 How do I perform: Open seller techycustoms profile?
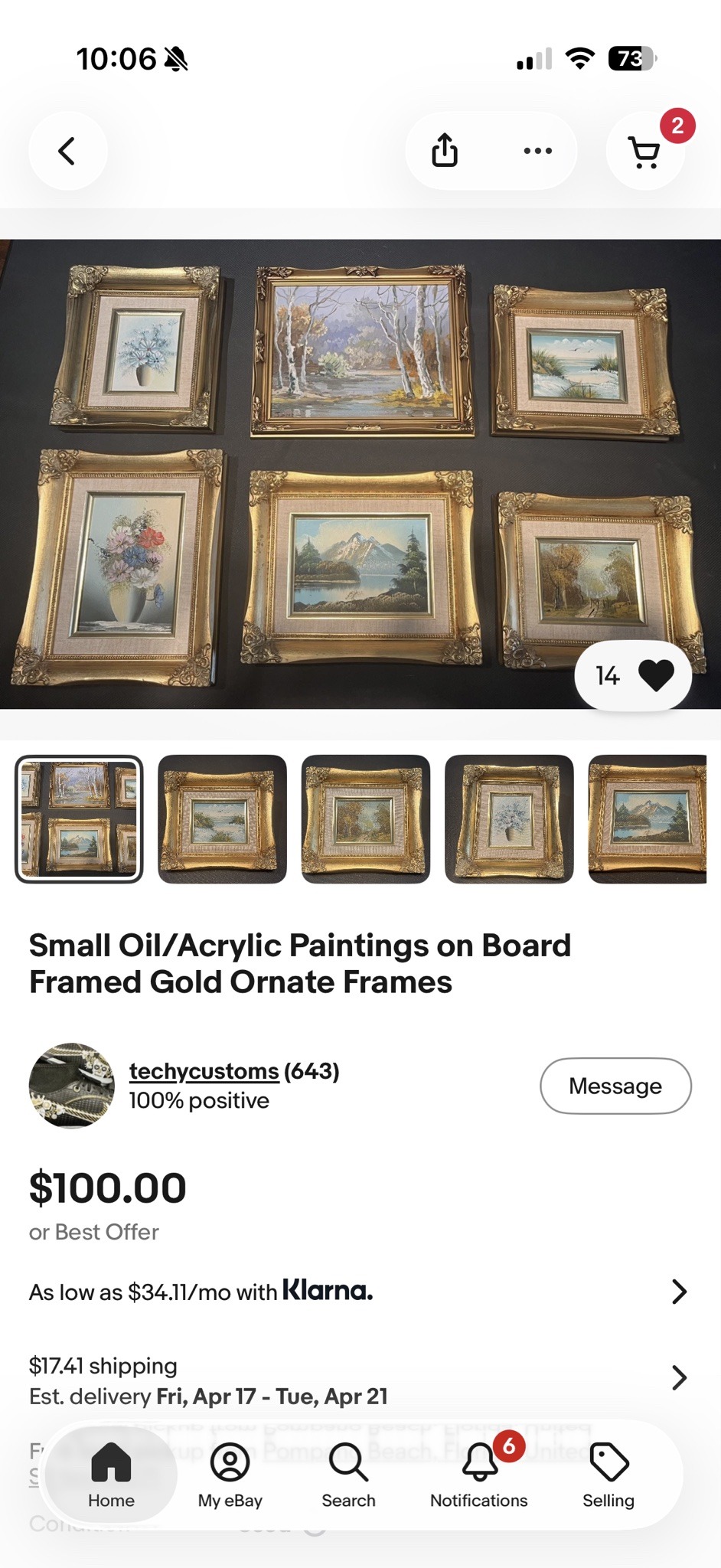pos(204,1070)
